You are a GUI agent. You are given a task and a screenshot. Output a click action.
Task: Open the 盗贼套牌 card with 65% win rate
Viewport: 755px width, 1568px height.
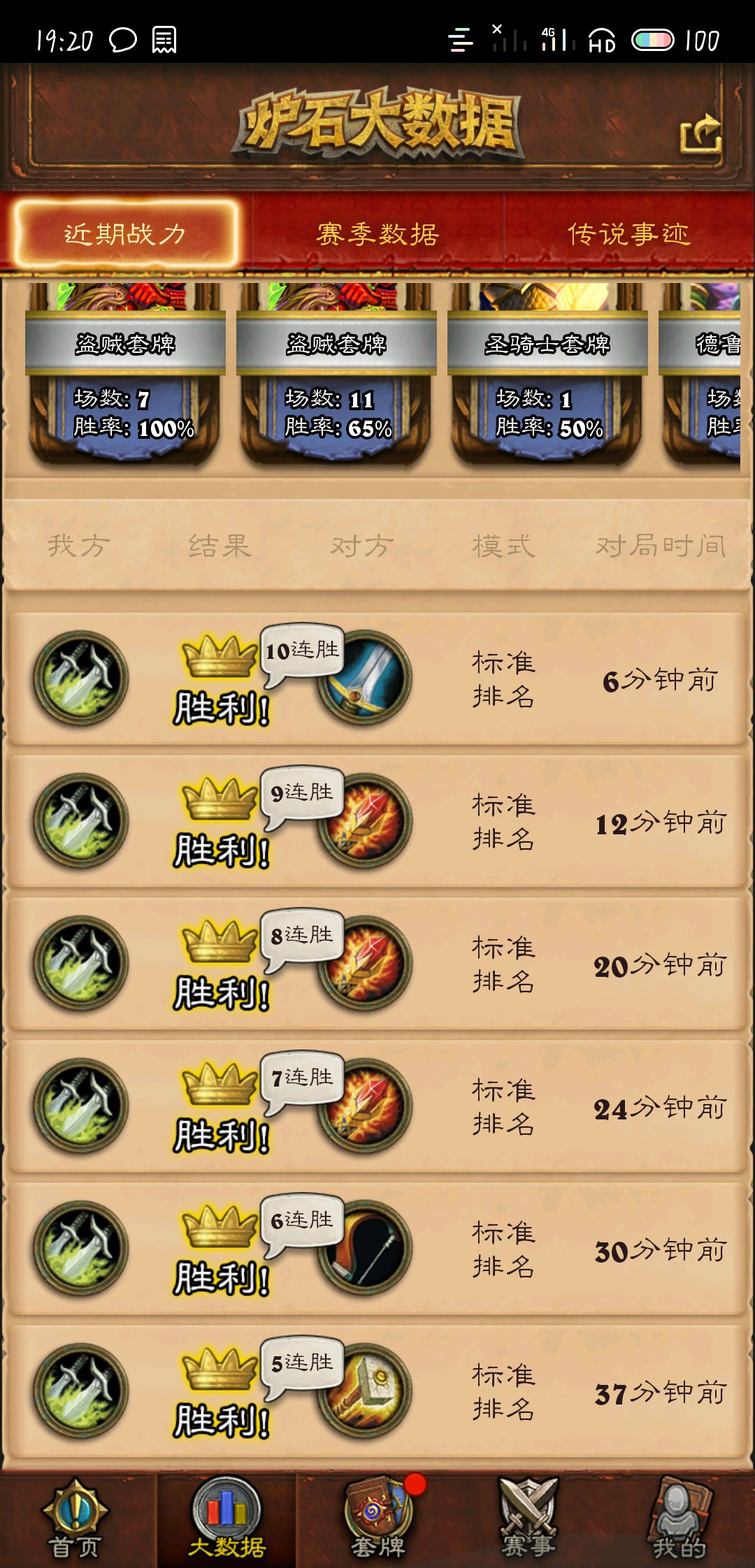(x=336, y=373)
